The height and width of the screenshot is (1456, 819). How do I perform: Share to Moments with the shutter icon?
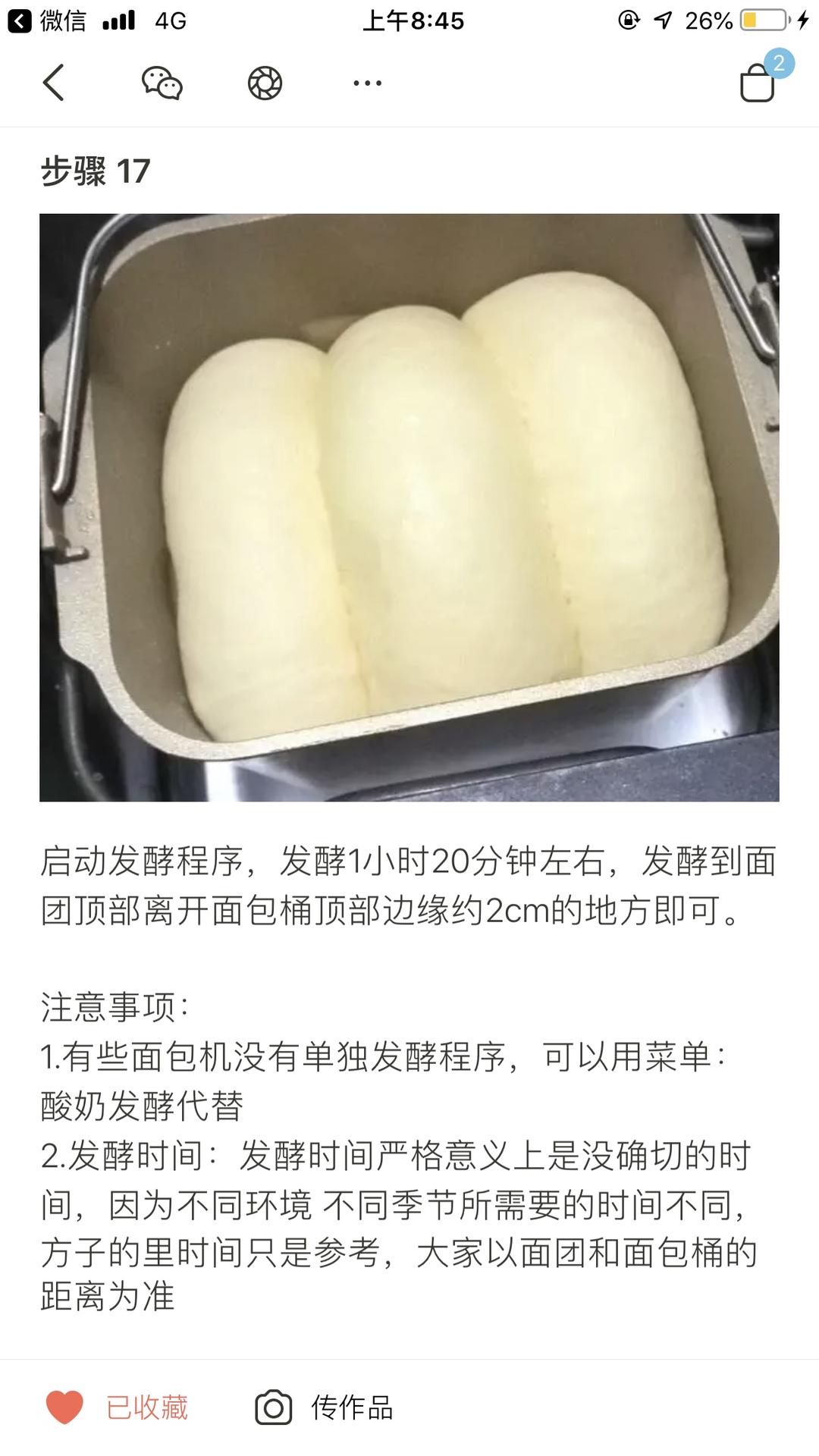pyautogui.click(x=265, y=83)
